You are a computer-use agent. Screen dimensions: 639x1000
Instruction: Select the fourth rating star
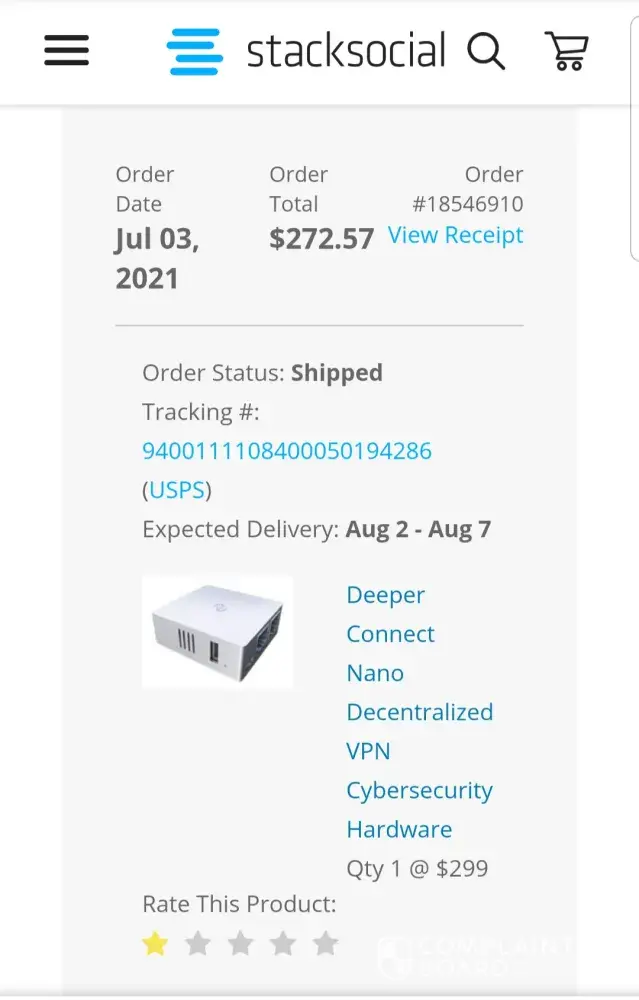coord(283,943)
